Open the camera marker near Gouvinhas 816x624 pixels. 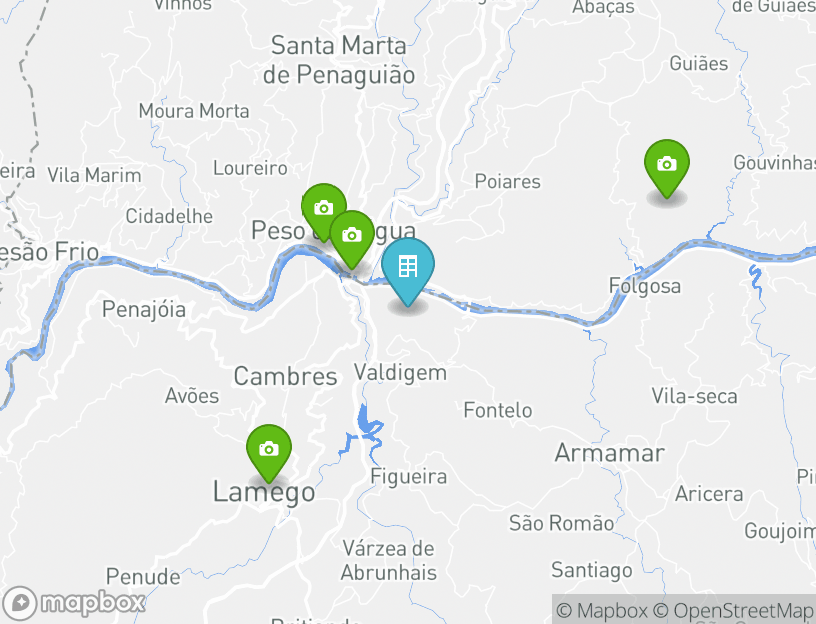(x=667, y=164)
